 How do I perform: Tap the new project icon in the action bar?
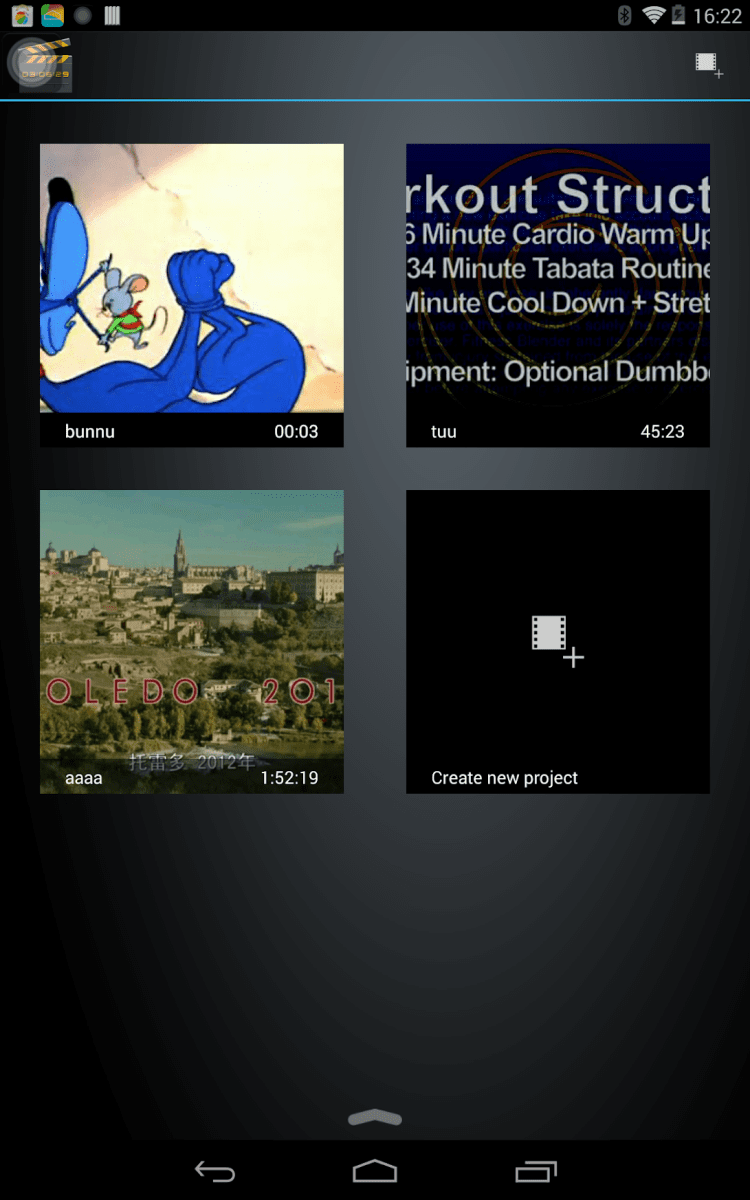tap(709, 65)
